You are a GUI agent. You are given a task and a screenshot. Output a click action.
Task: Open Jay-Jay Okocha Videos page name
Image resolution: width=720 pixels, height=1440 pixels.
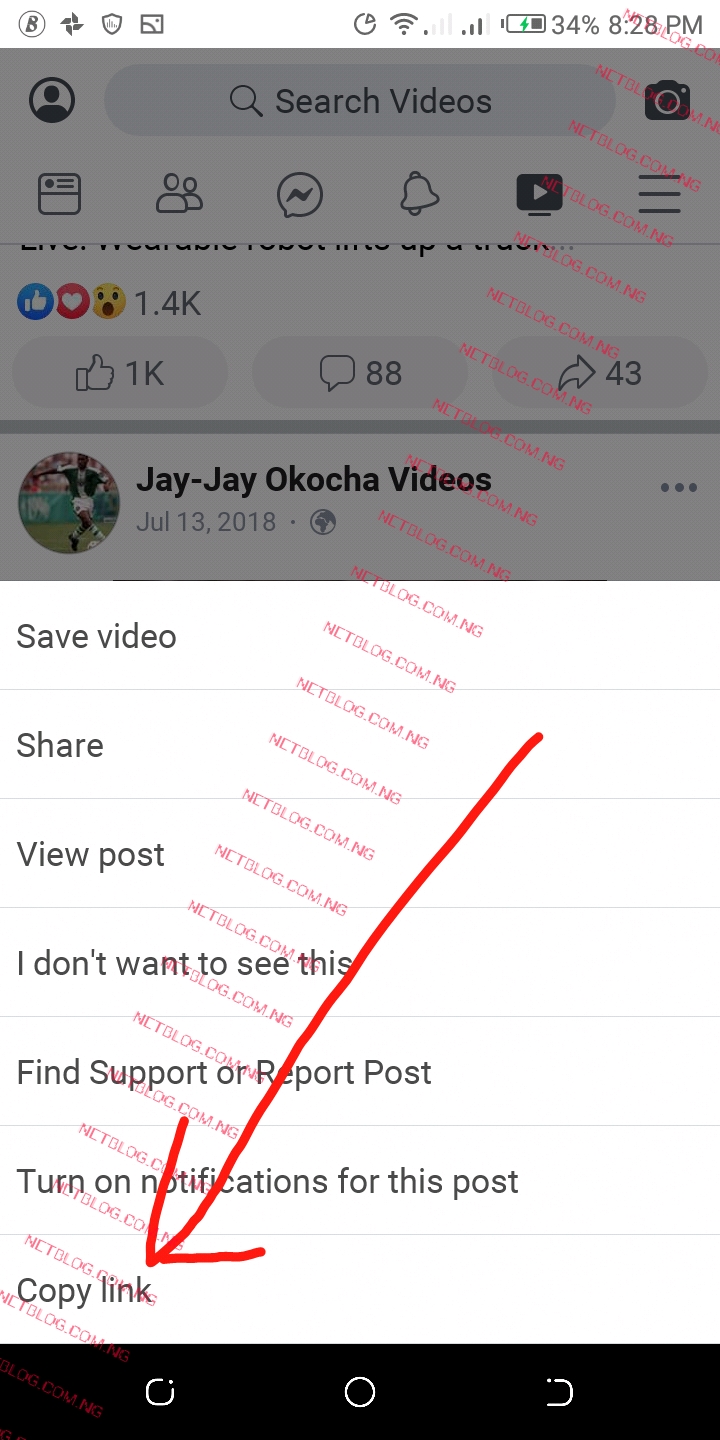(313, 480)
